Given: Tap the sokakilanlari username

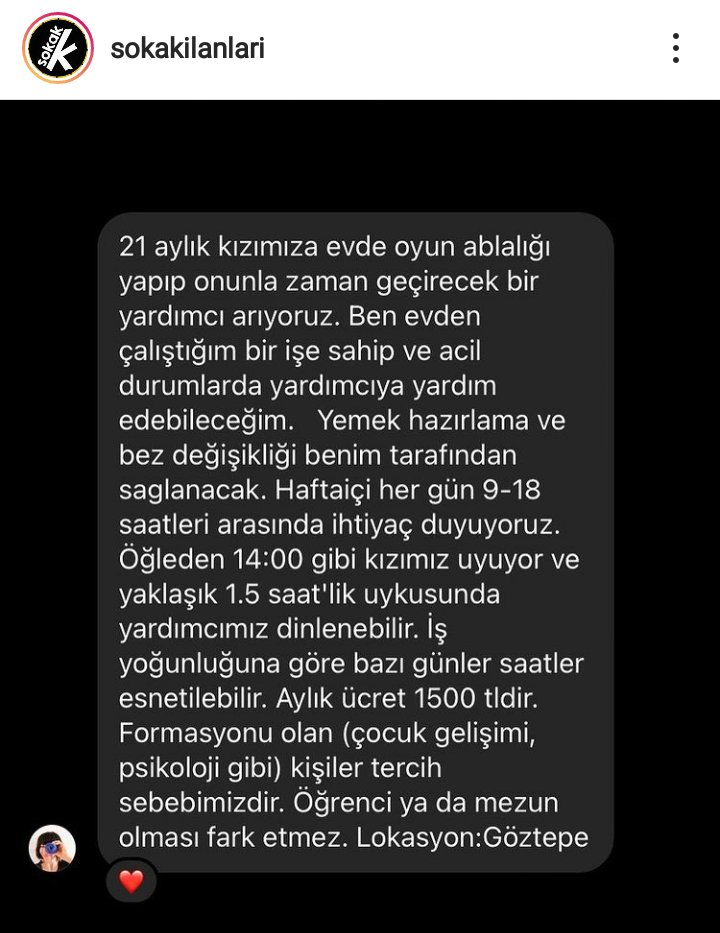Looking at the screenshot, I should tap(188, 48).
